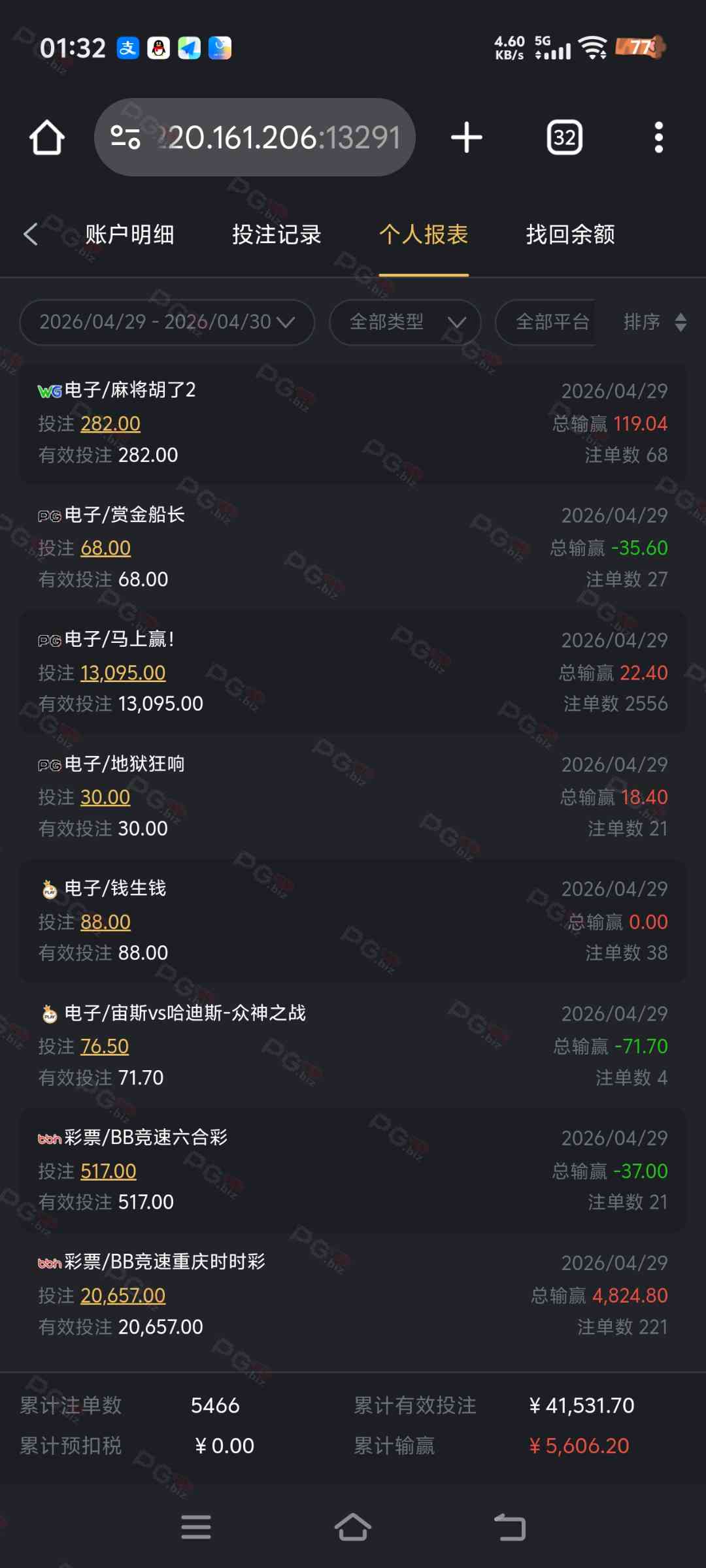Show the 32 open browser tabs
Image resolution: width=706 pixels, height=1568 pixels.
pyautogui.click(x=564, y=137)
